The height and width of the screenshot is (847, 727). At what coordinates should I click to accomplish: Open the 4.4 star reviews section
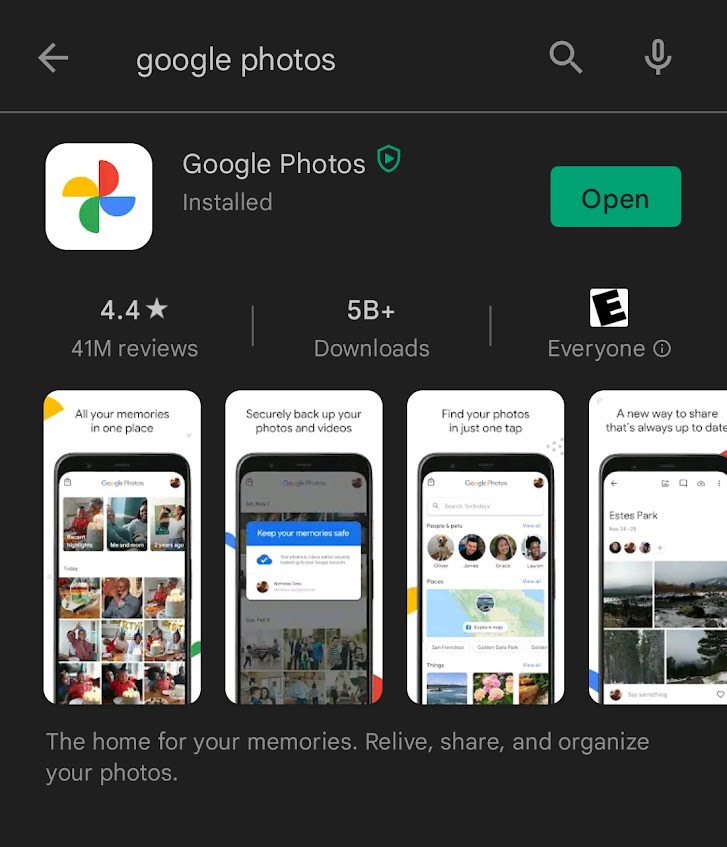point(134,327)
